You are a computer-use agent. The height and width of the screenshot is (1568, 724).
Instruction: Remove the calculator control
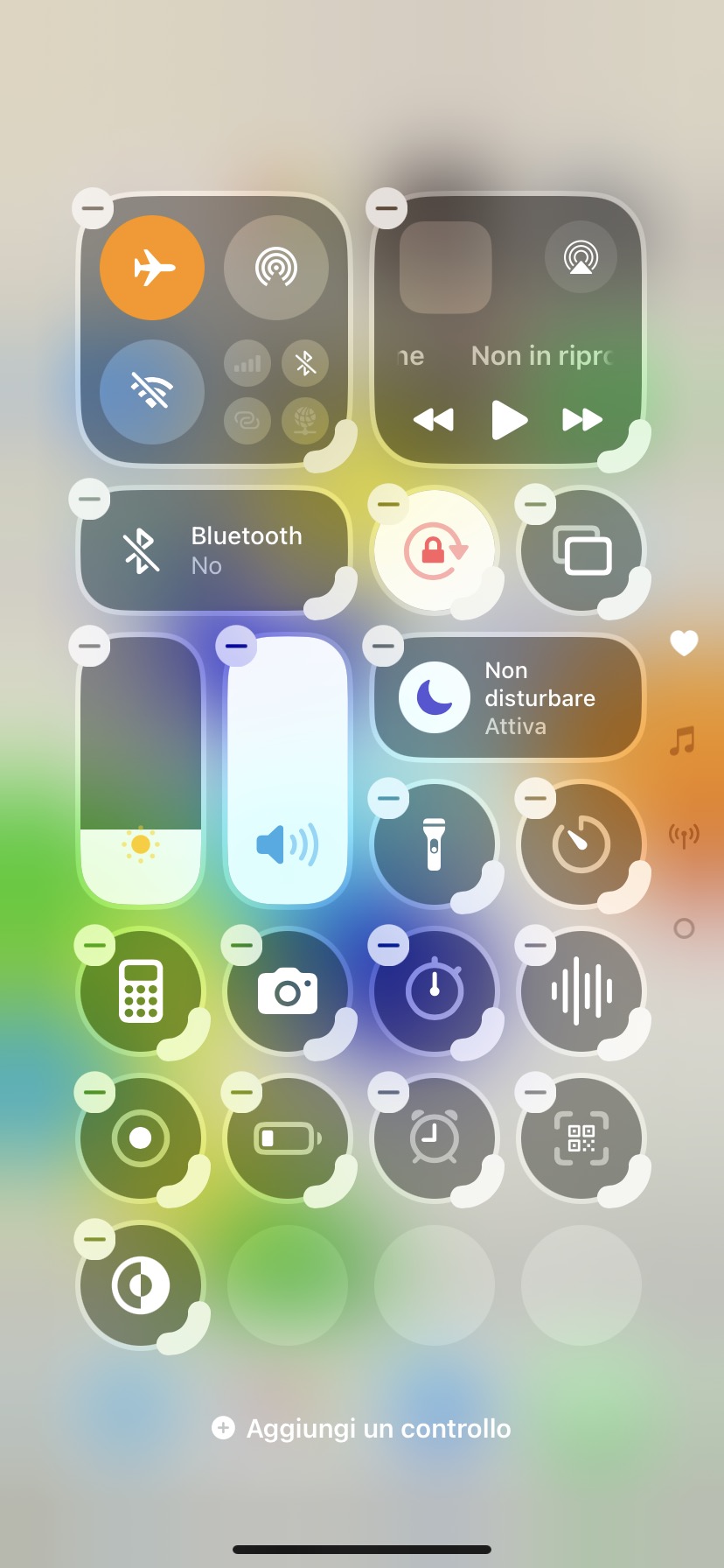94,945
